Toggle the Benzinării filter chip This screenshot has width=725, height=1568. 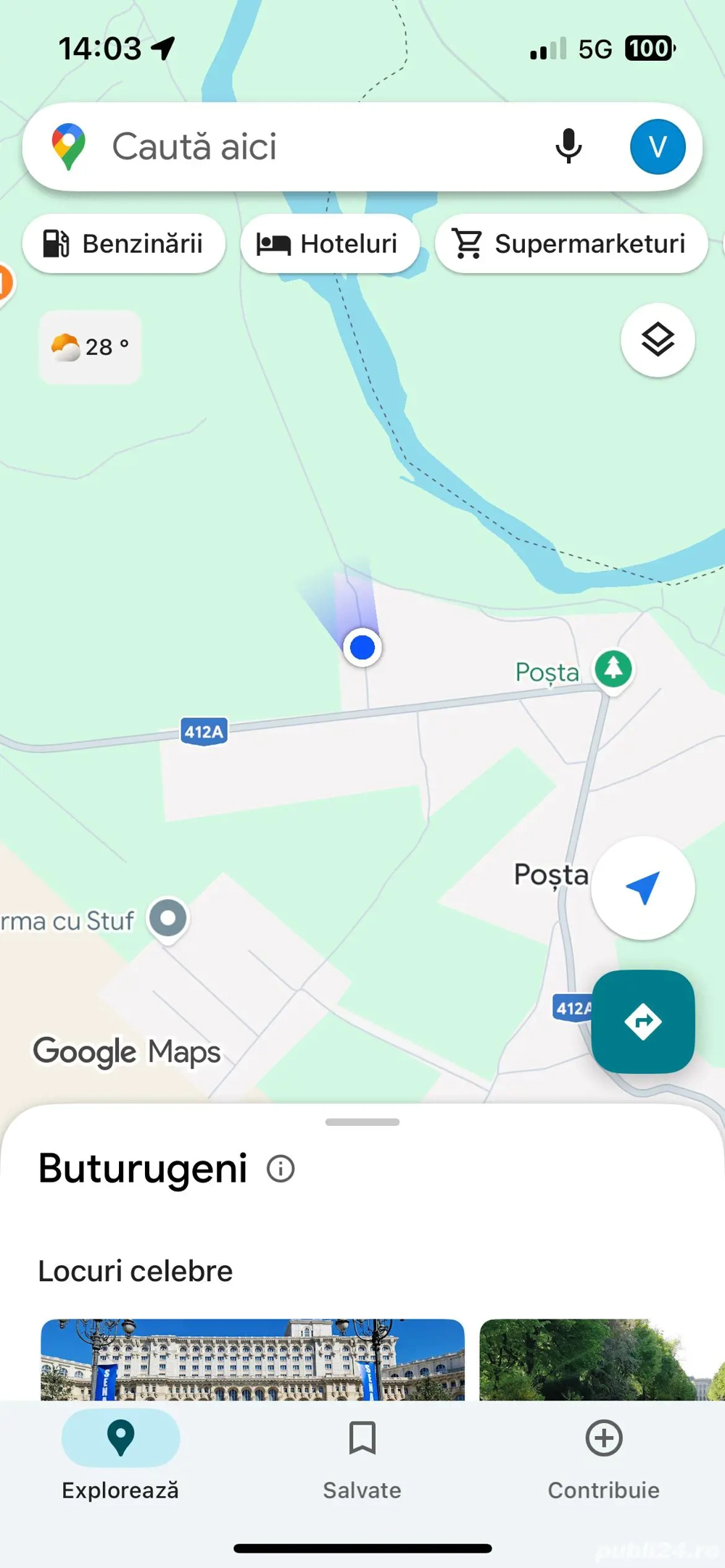pos(123,243)
